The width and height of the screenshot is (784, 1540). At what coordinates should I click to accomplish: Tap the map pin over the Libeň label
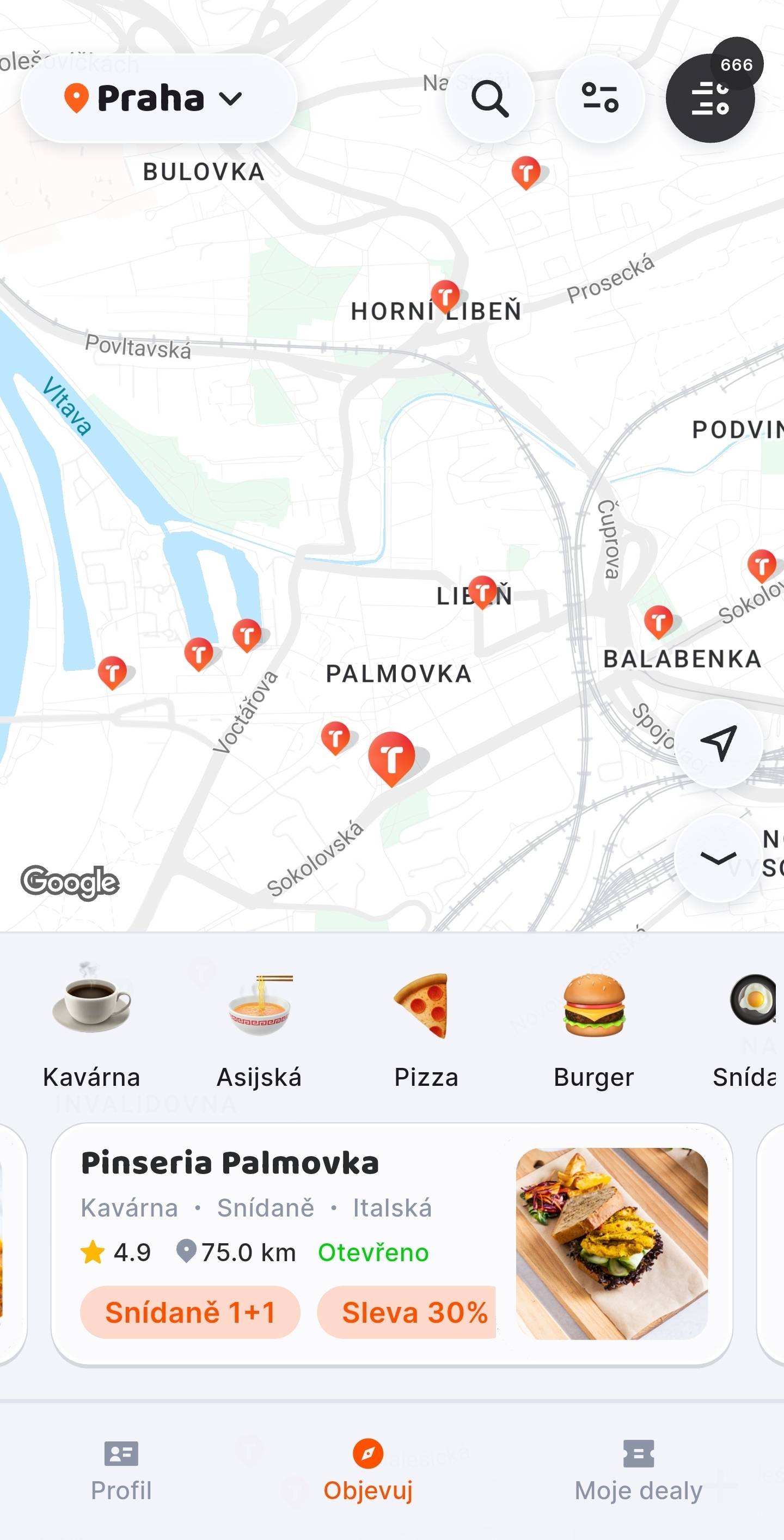tap(482, 591)
